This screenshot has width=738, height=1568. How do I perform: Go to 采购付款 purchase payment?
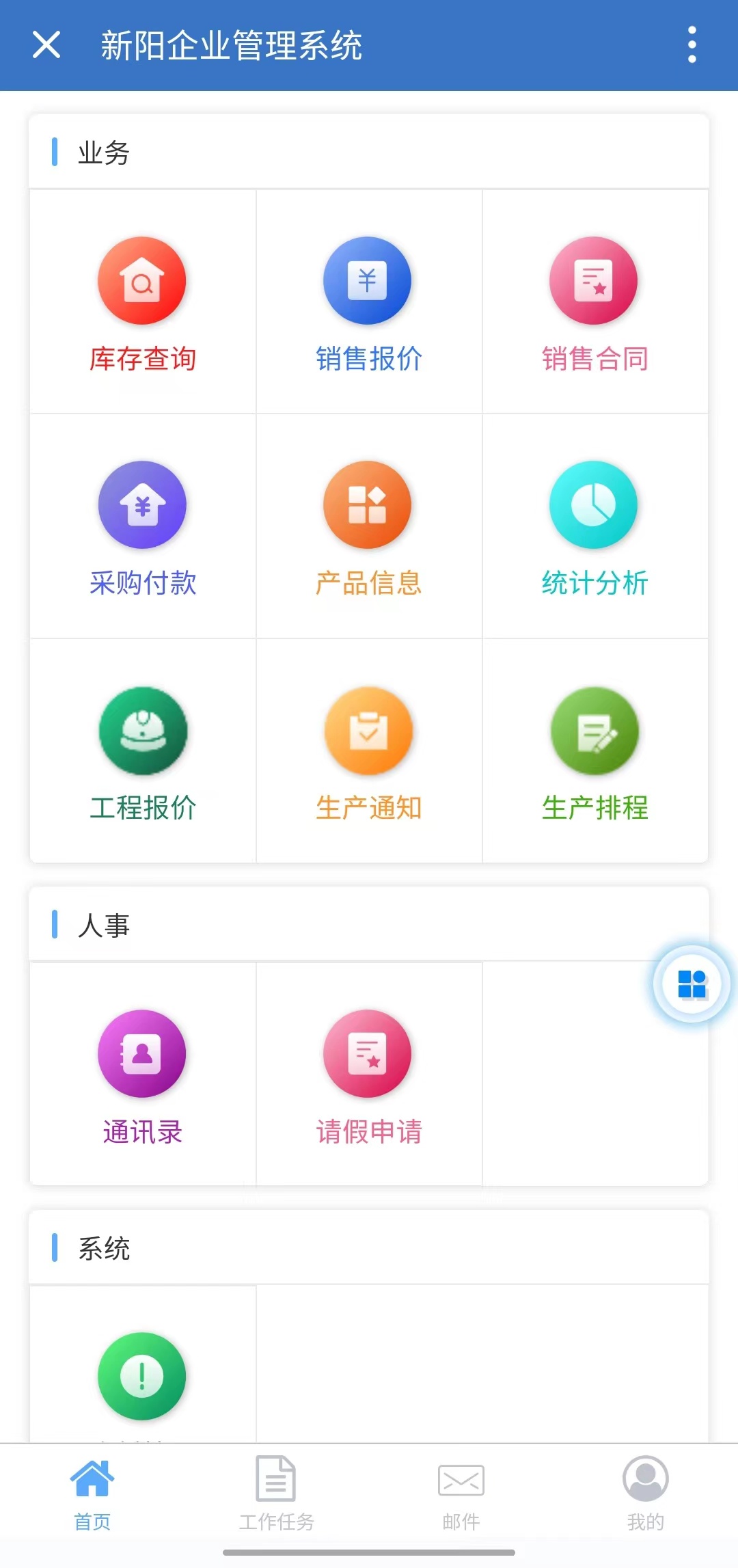coord(143,526)
